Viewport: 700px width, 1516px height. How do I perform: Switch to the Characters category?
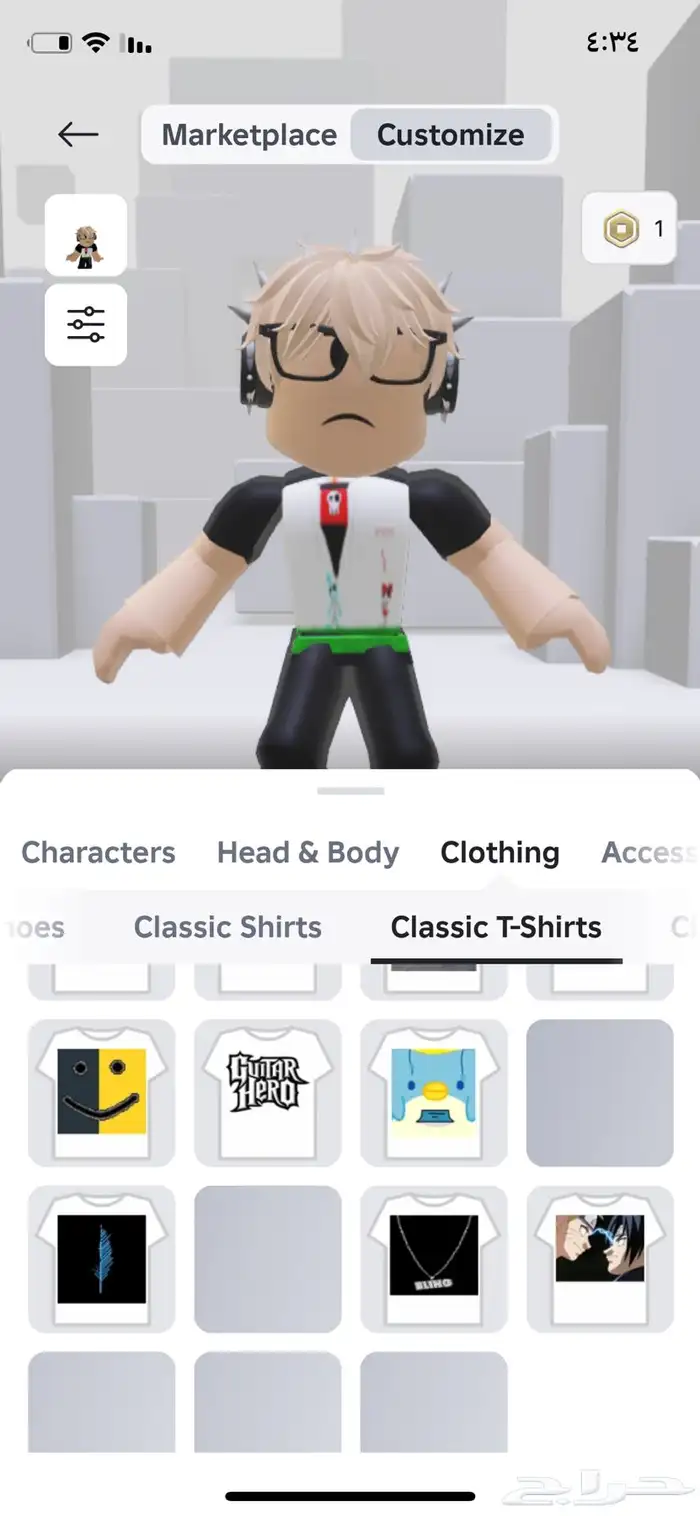coord(98,852)
